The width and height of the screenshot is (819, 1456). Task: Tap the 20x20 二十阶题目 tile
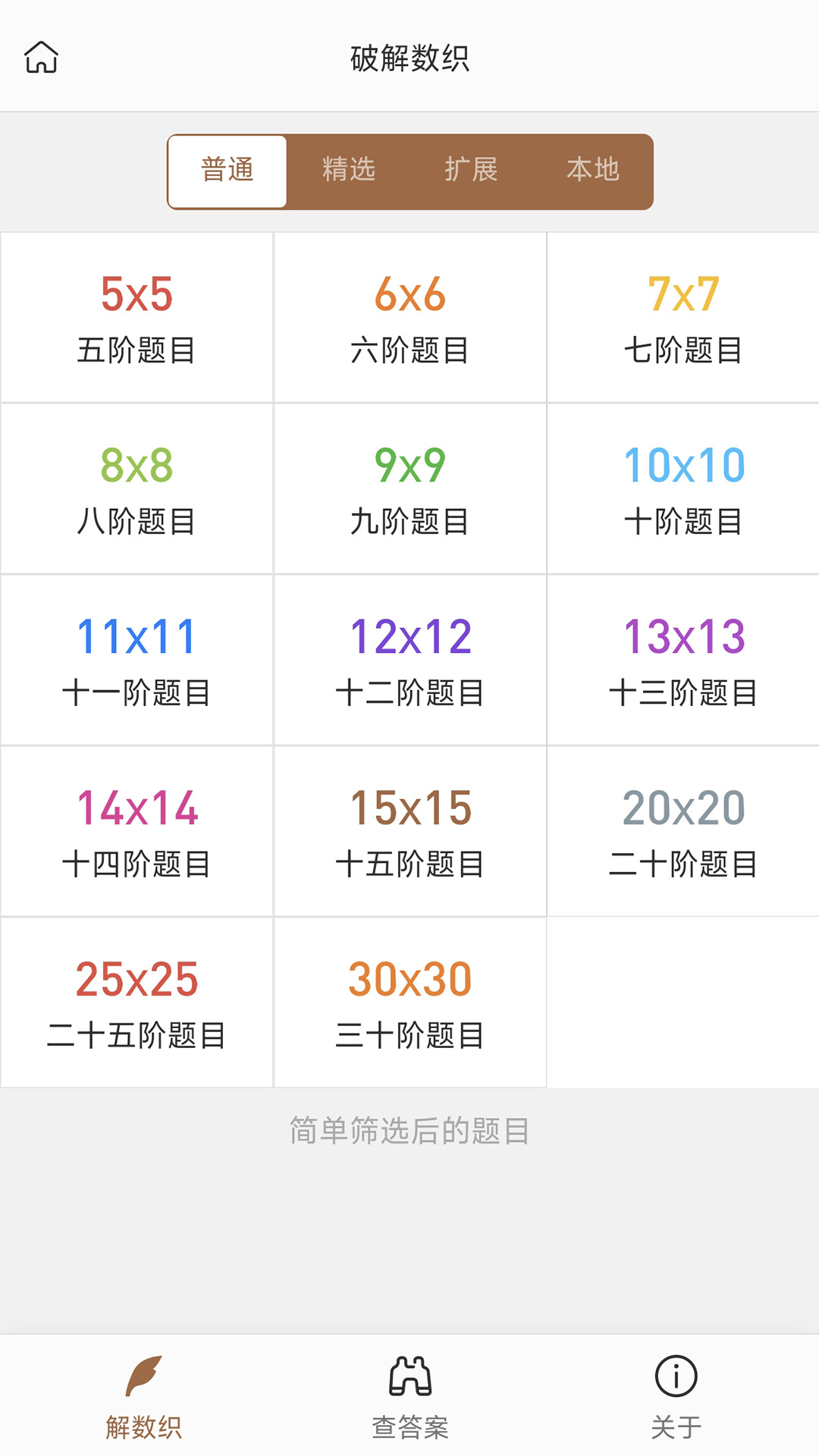tap(682, 832)
